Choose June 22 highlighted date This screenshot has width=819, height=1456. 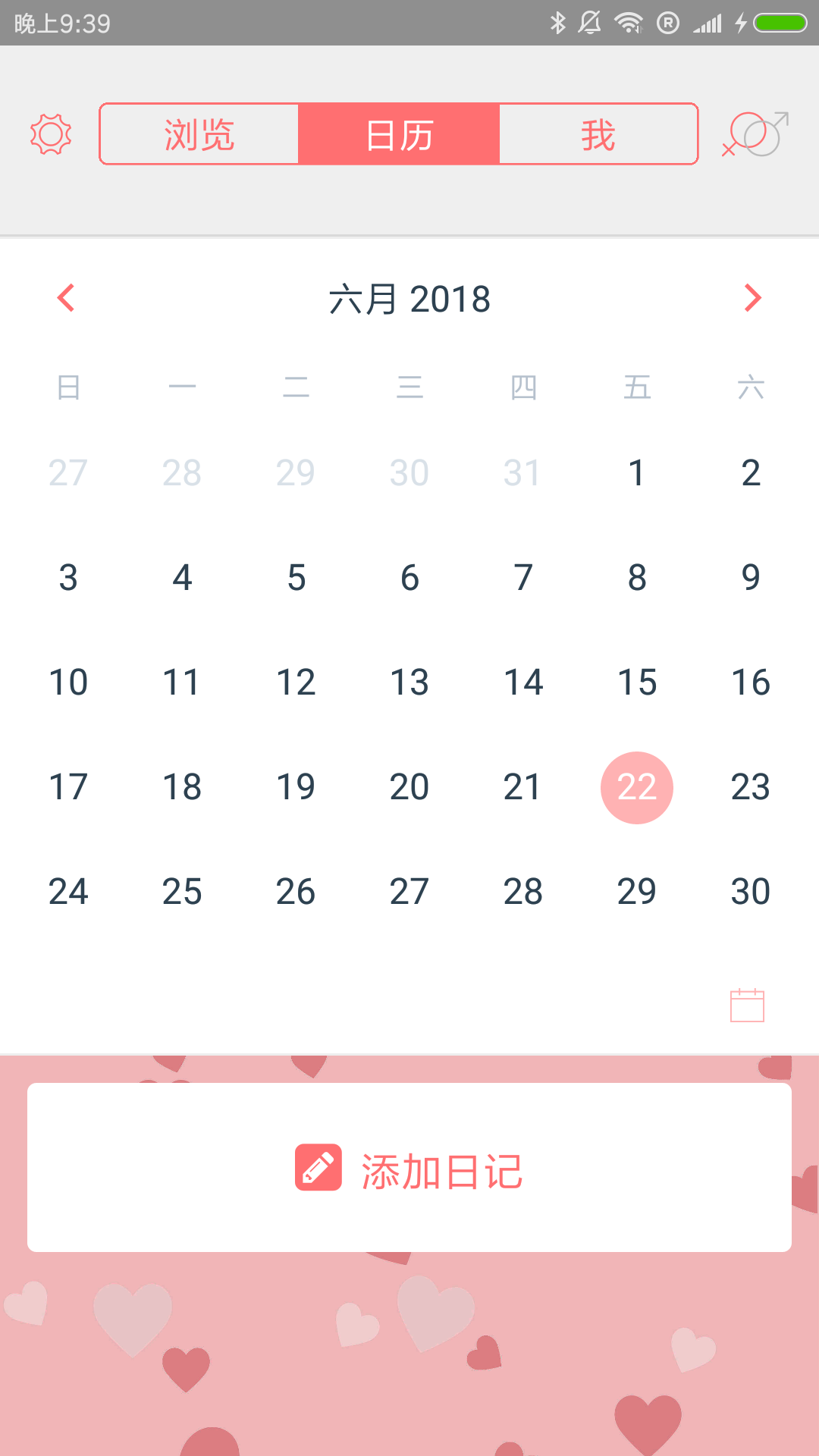[x=636, y=787]
